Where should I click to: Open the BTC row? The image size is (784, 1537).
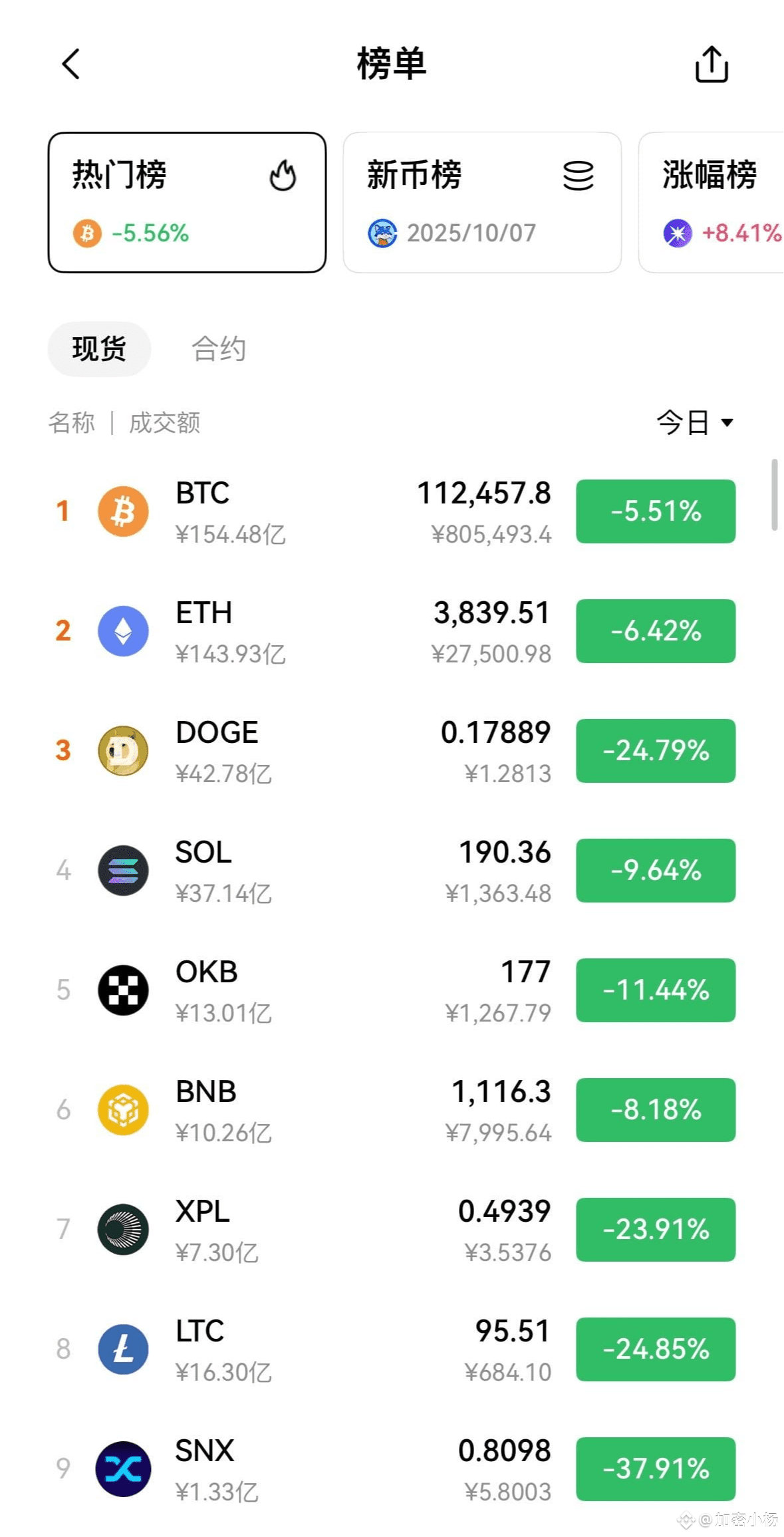392,511
